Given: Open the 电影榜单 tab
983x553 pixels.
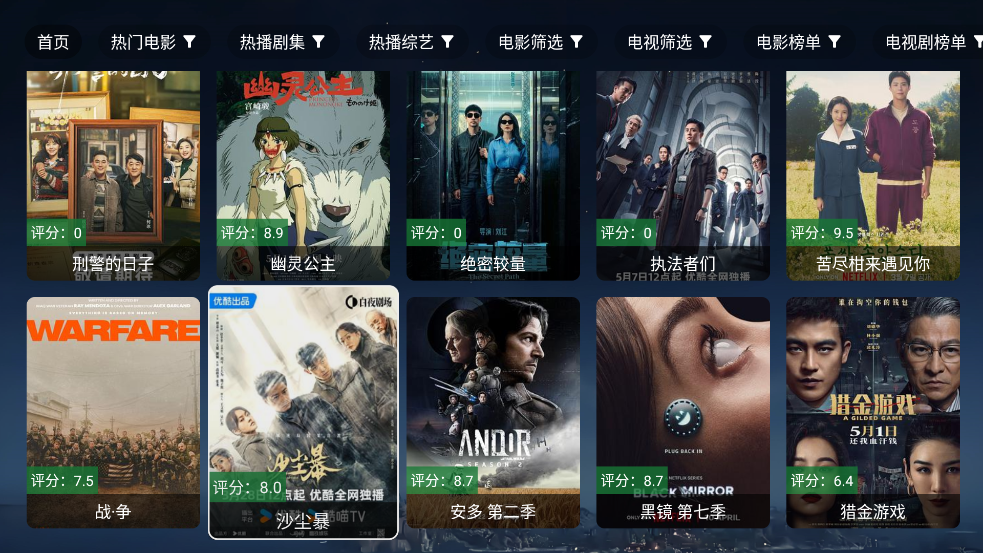Looking at the screenshot, I should point(798,42).
